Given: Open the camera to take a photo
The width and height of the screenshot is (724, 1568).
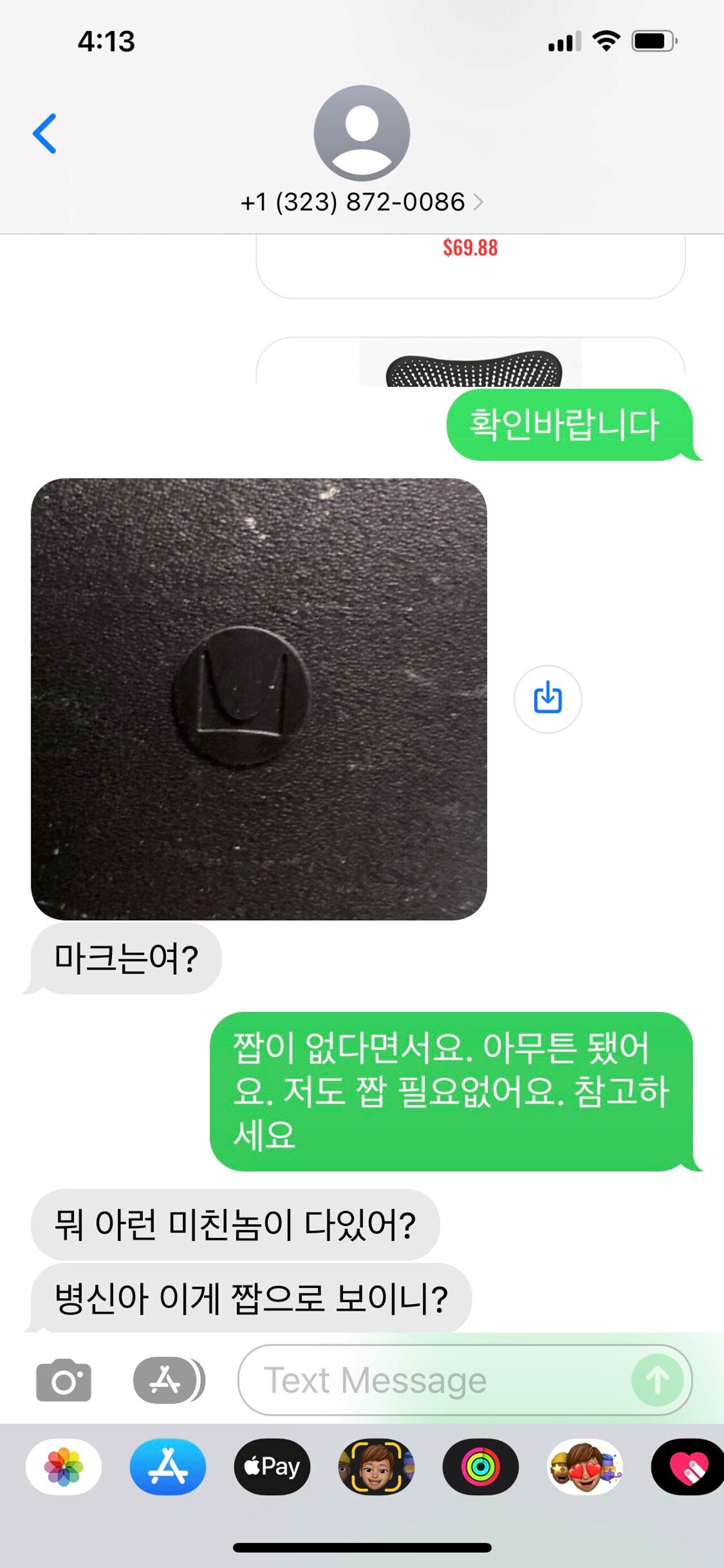Looking at the screenshot, I should [64, 1381].
